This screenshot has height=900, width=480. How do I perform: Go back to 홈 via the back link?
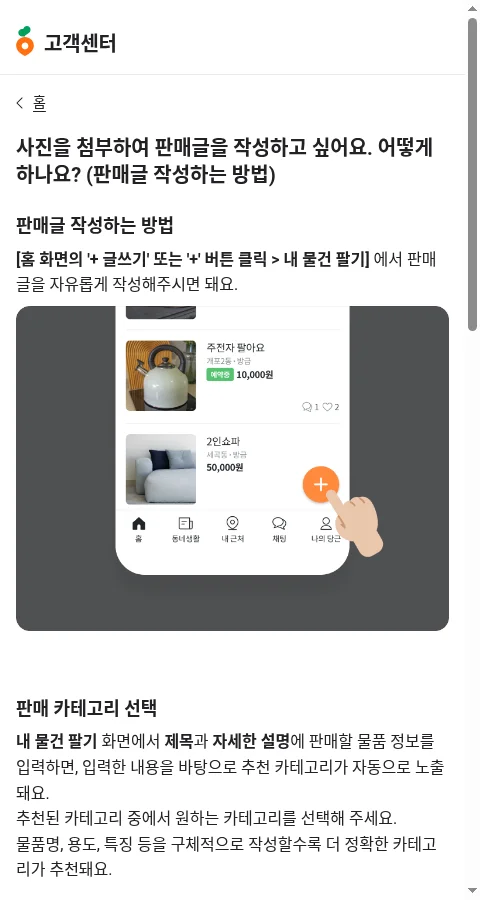(x=32, y=103)
